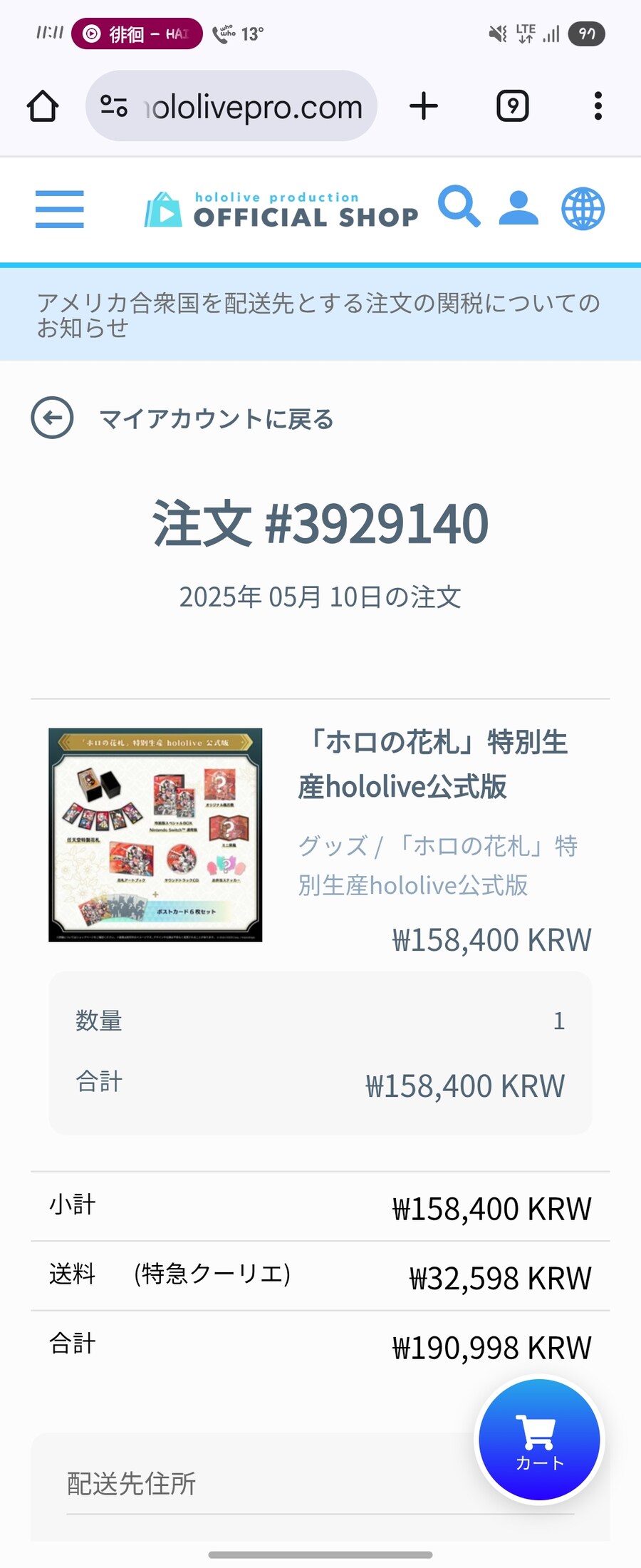The image size is (641, 1568).
Task: Open the shop hamburger menu
Action: coord(60,210)
